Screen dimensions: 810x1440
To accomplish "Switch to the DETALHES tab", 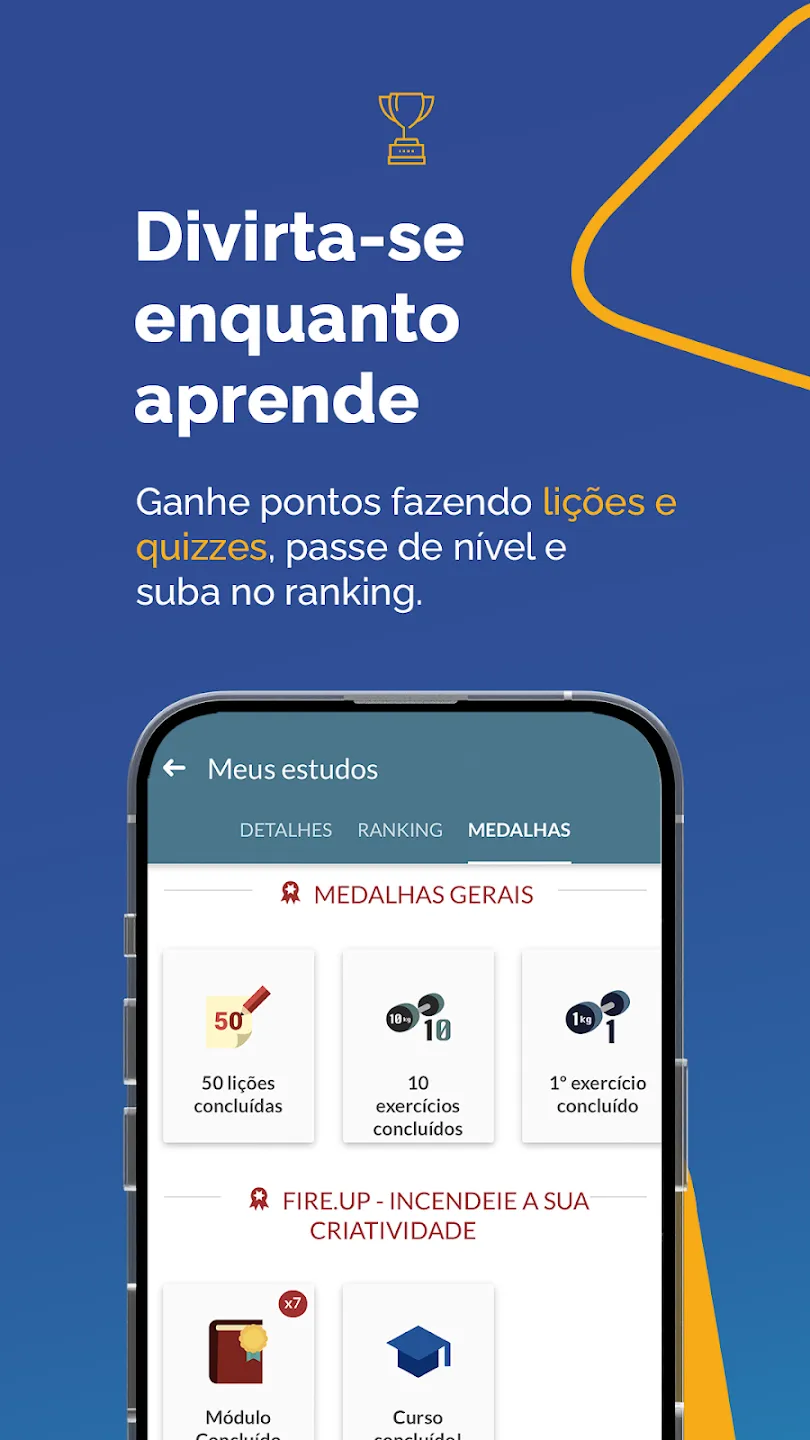I will pos(285,829).
